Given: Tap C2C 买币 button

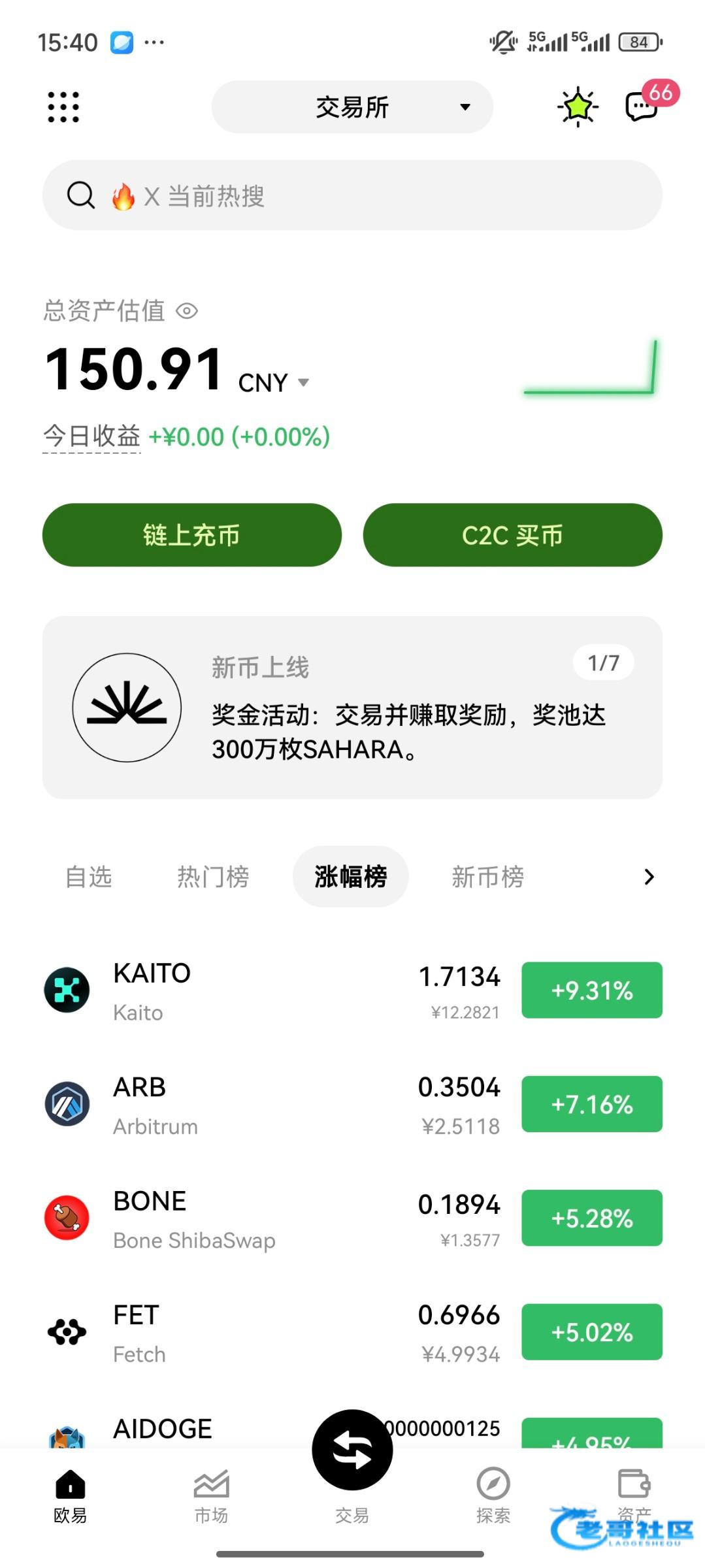Looking at the screenshot, I should pyautogui.click(x=513, y=535).
